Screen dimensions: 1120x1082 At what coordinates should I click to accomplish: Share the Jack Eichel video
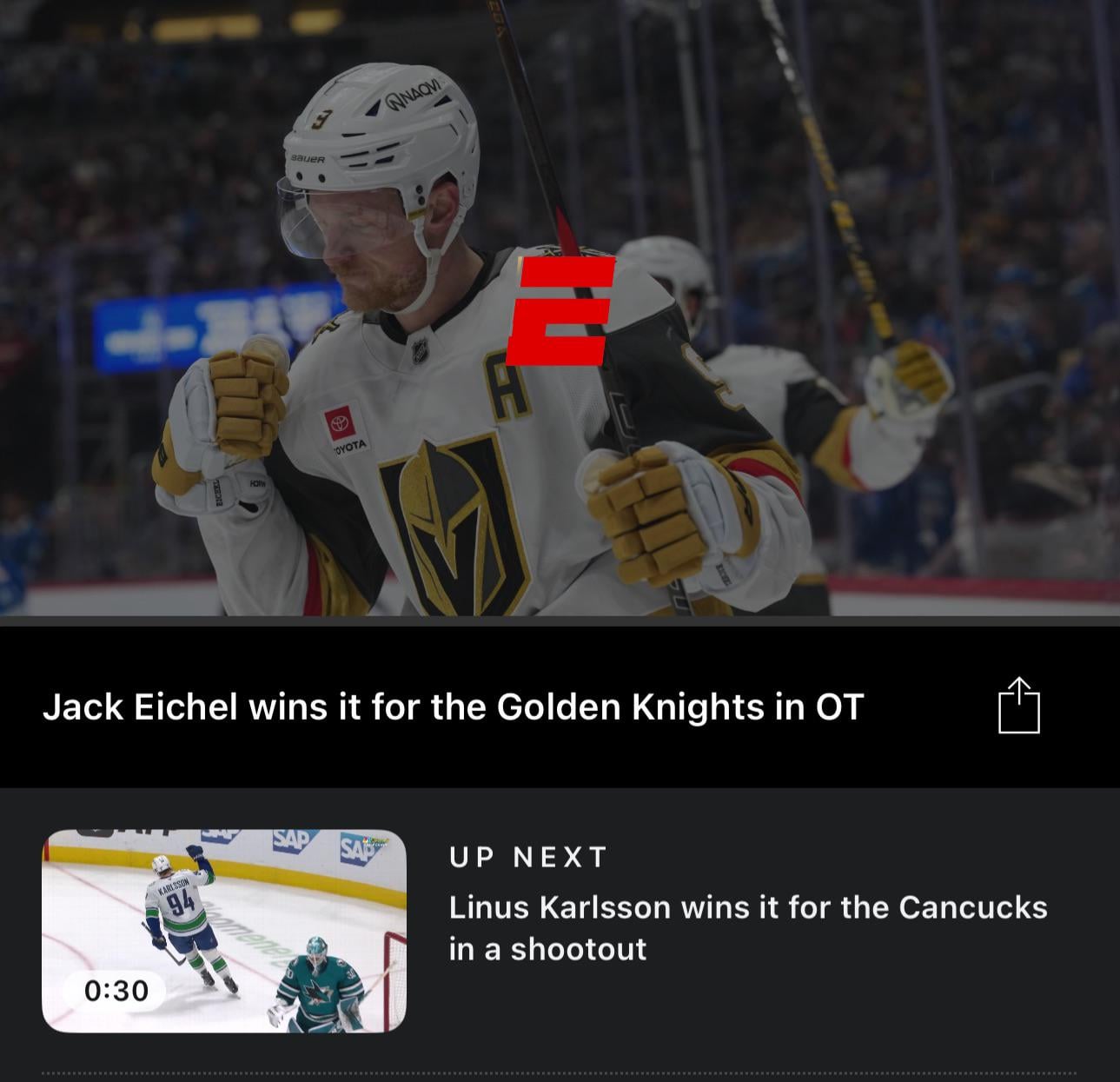point(1018,706)
